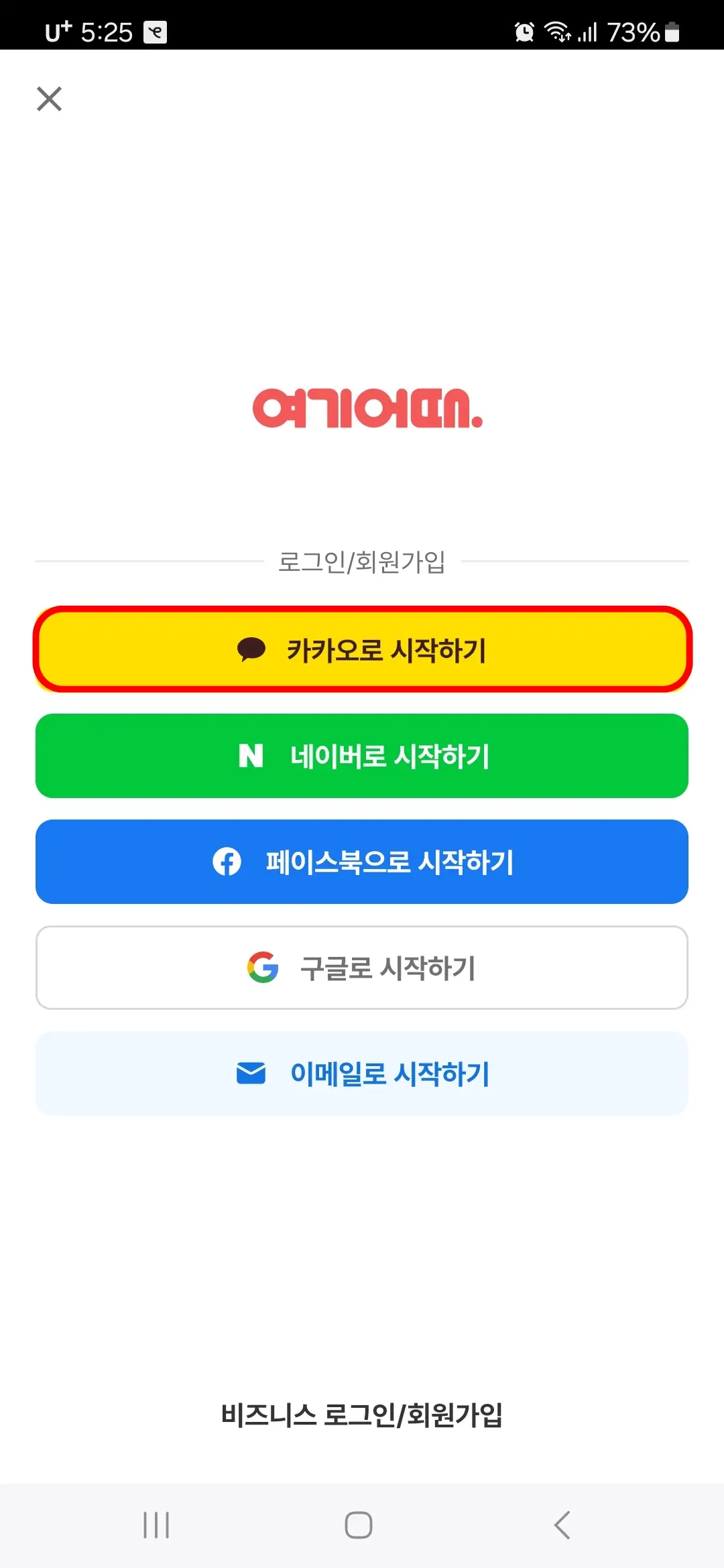Viewport: 724px width, 1568px height.
Task: Tap 이메일로 시작하기 button
Action: point(362,1073)
